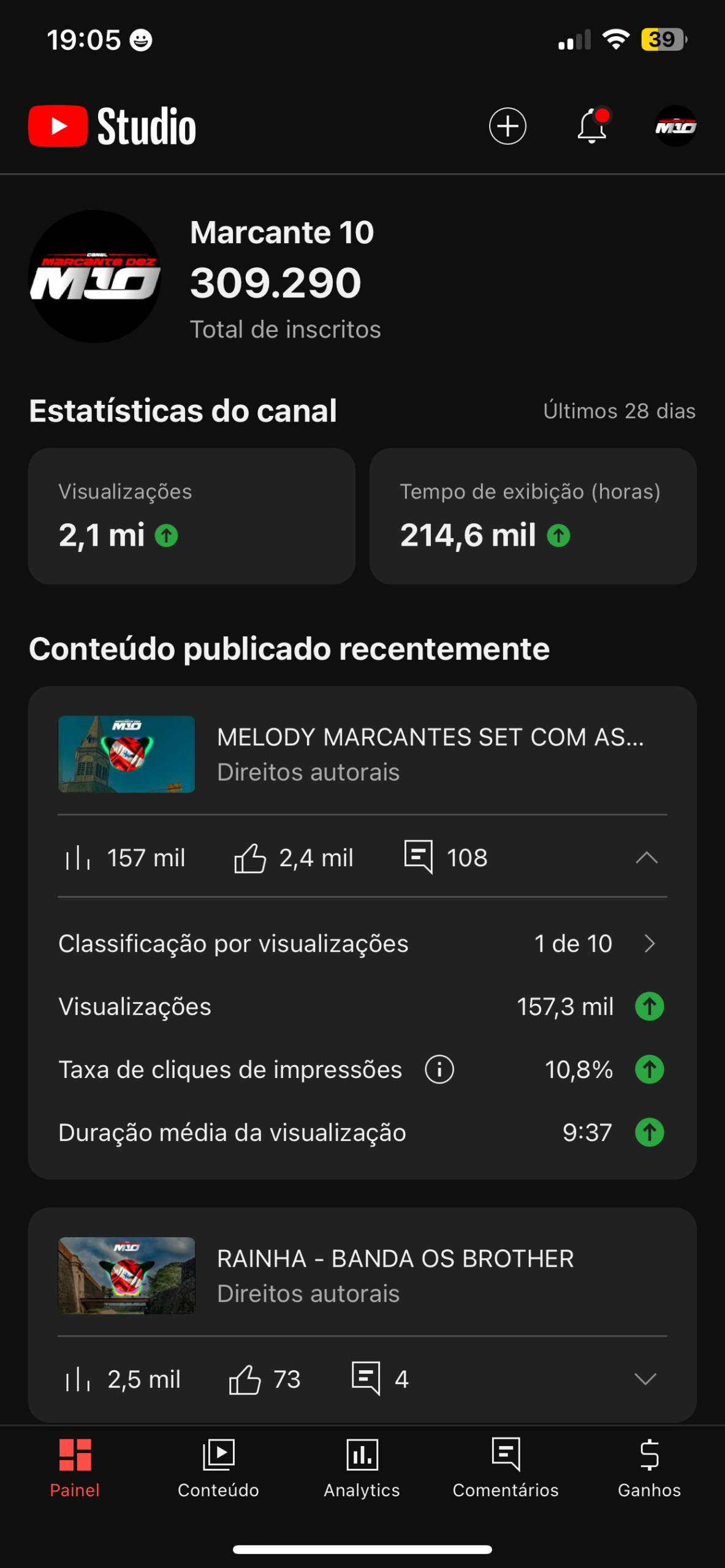The width and height of the screenshot is (725, 1568).
Task: Open the Tempo de exibição card
Action: click(533, 516)
